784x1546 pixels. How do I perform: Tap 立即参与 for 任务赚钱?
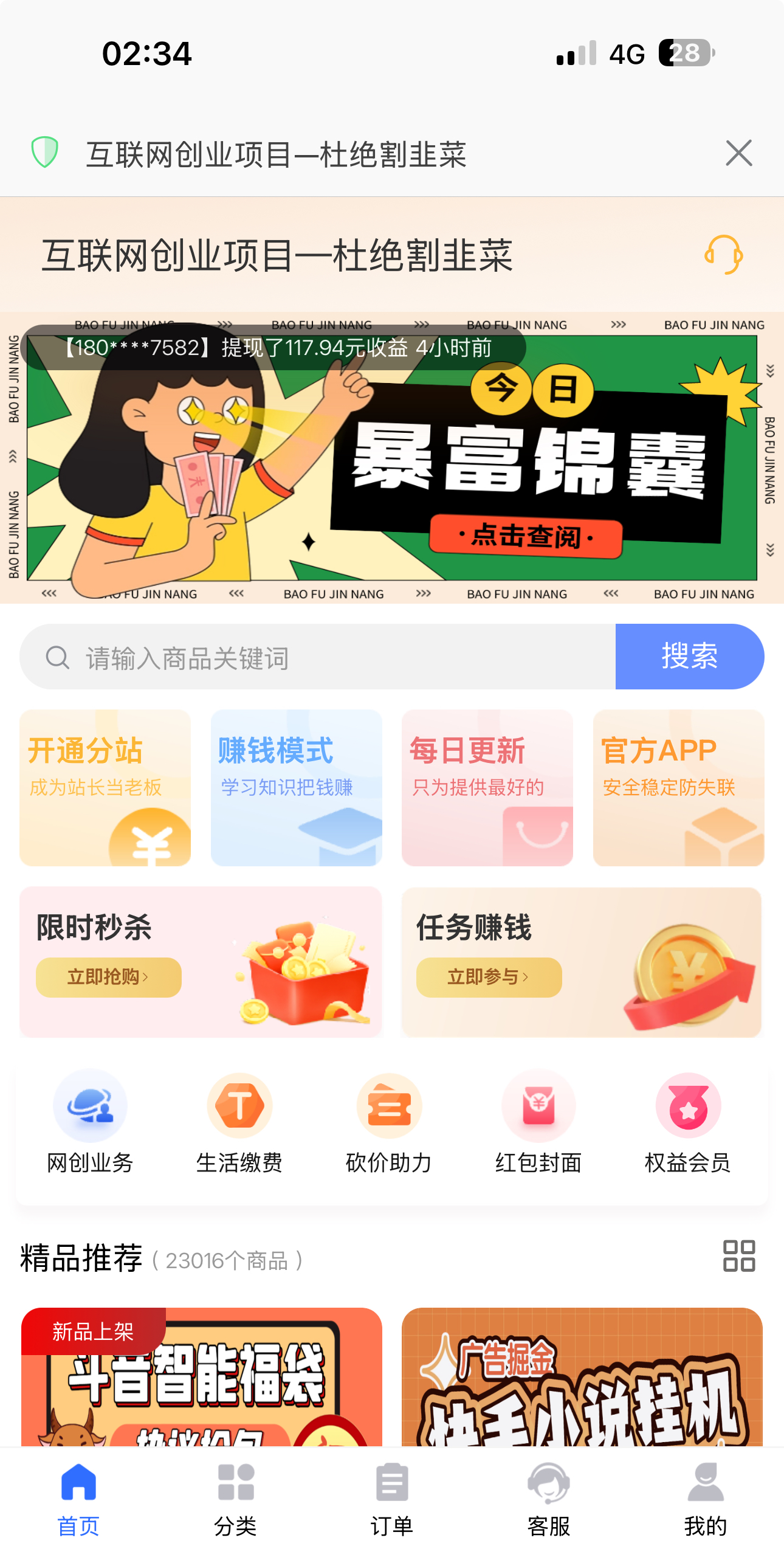(x=487, y=977)
